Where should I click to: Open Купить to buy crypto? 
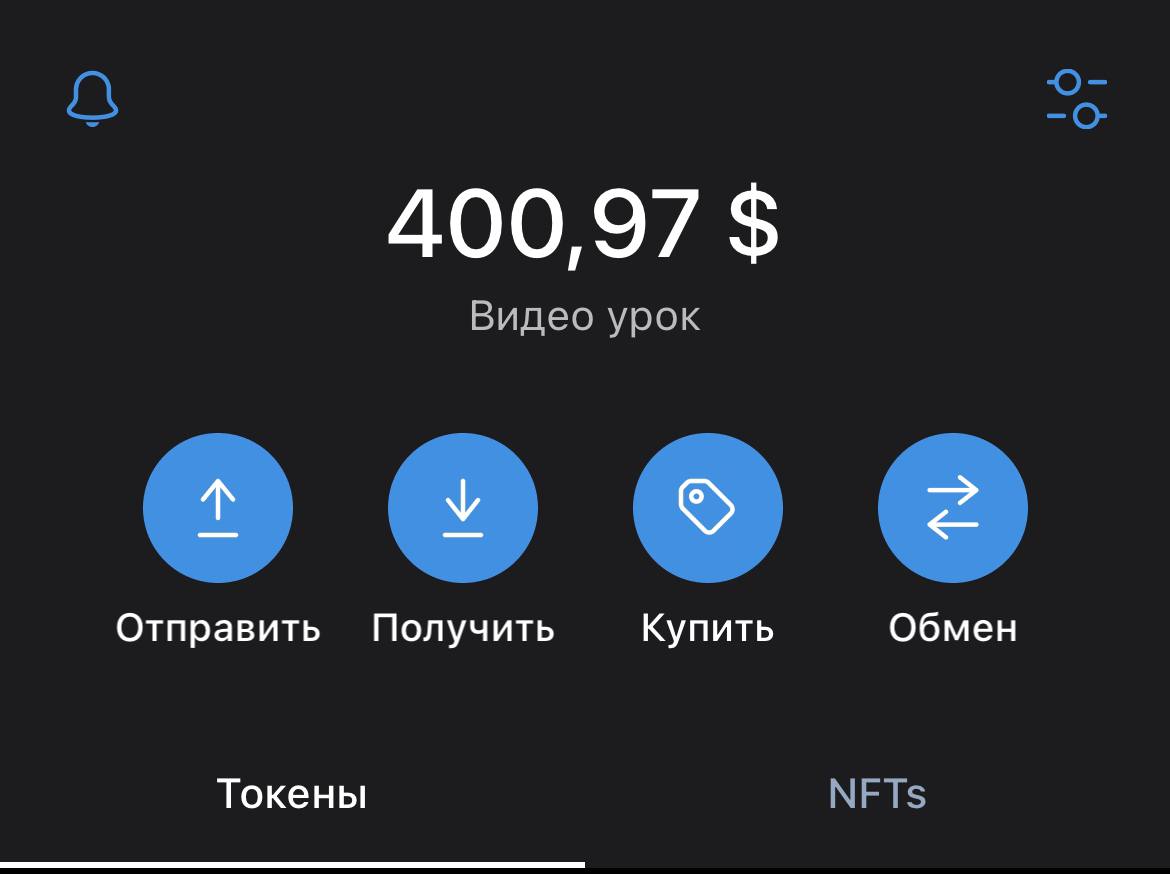coord(707,508)
